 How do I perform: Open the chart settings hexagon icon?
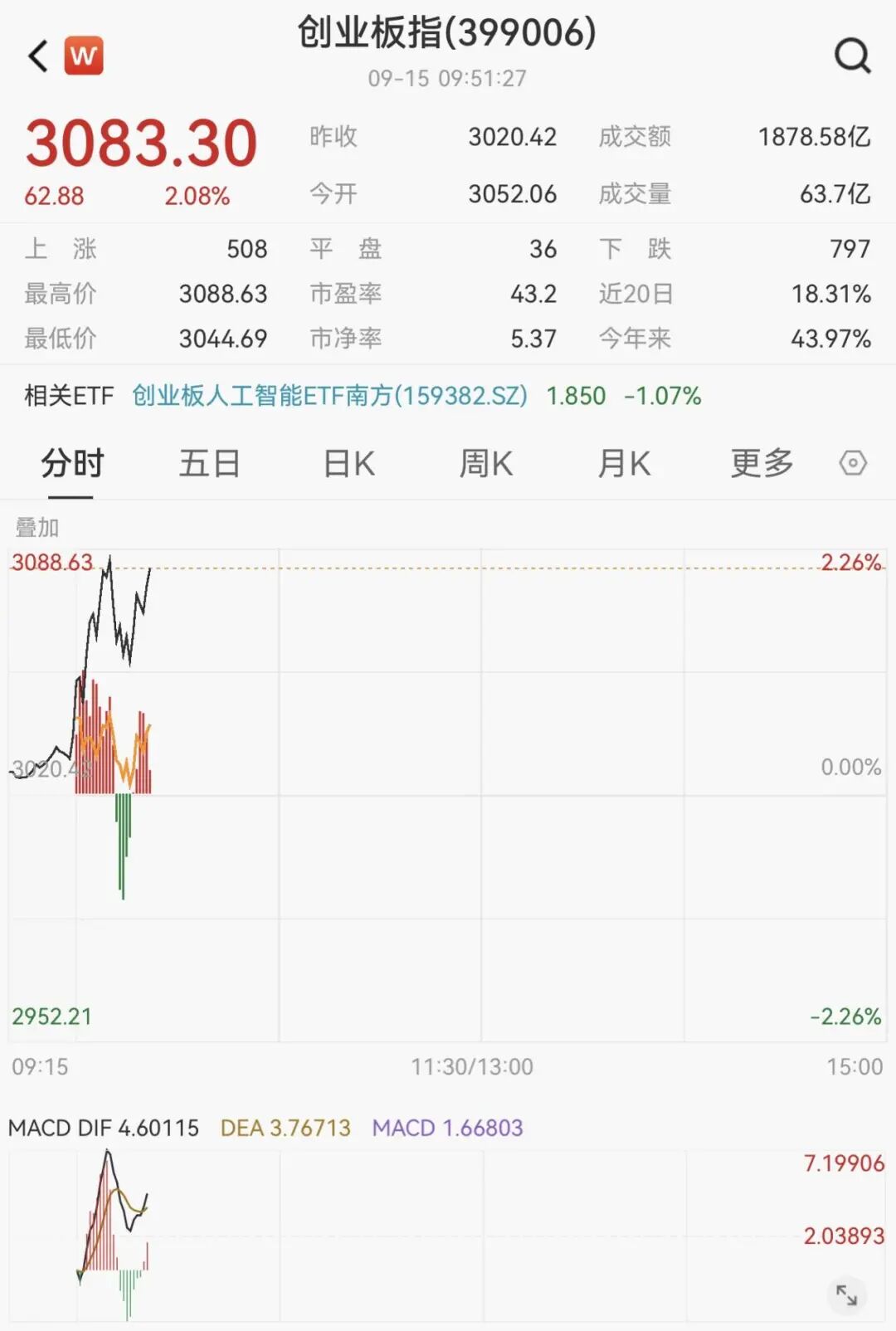[853, 463]
